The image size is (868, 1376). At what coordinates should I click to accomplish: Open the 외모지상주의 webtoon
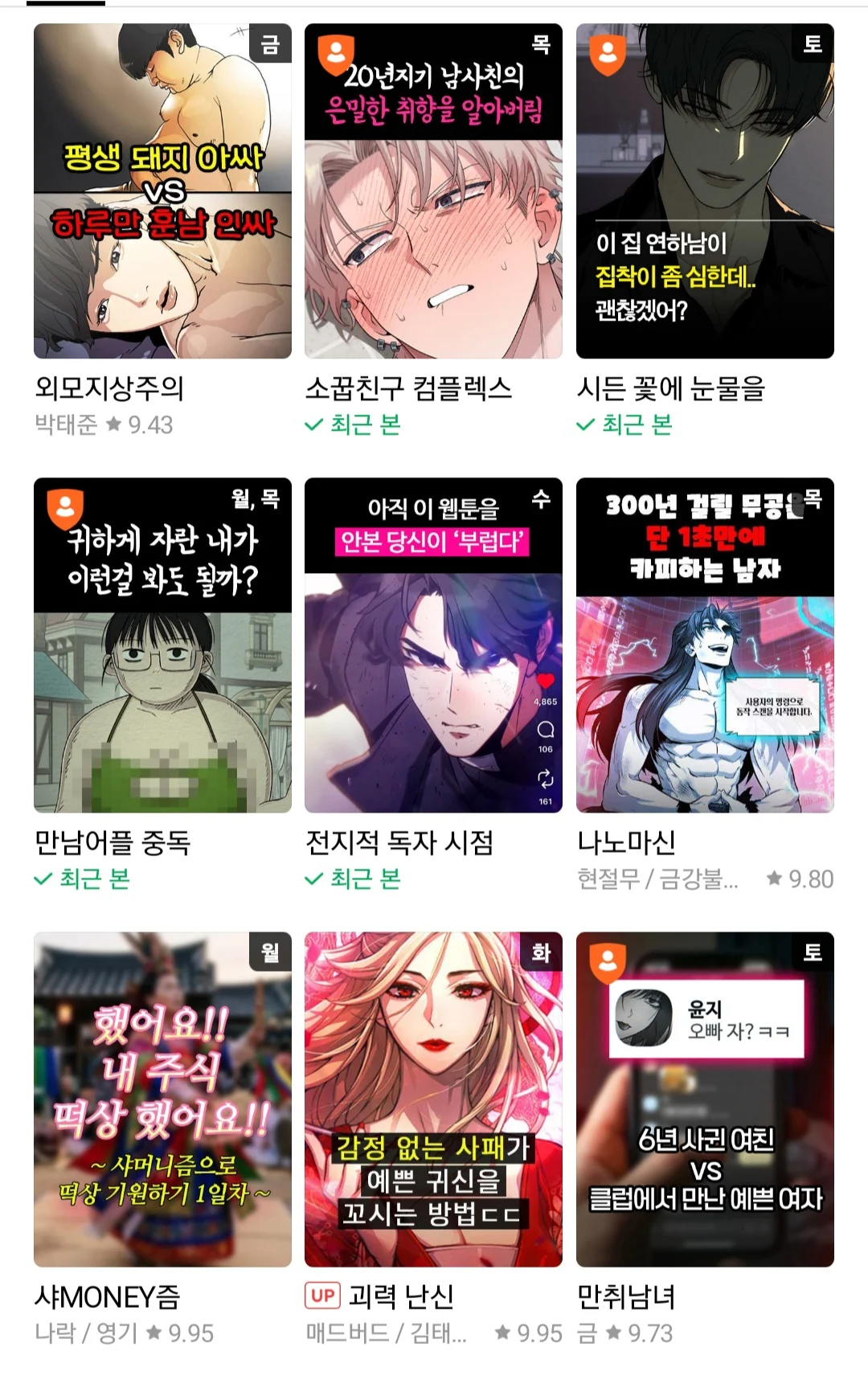(x=162, y=191)
